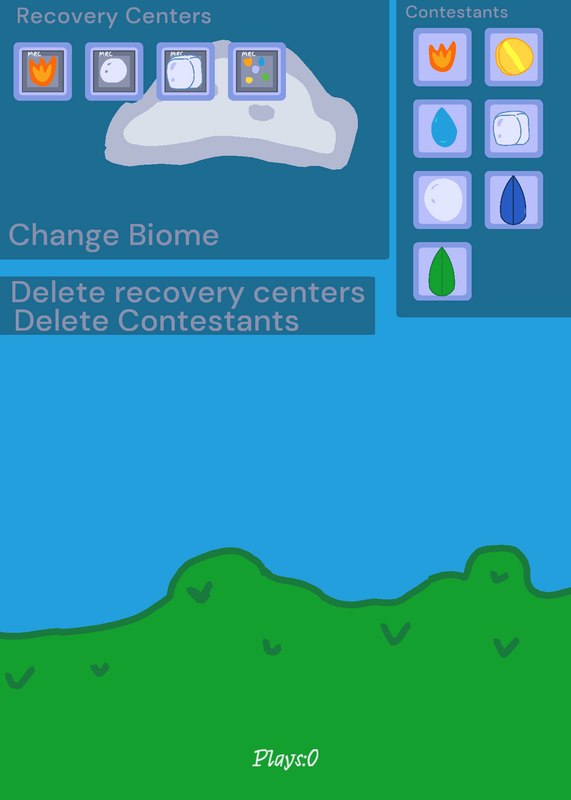Image resolution: width=571 pixels, height=800 pixels.
Task: Select the fire recovery center
Action: [x=42, y=71]
